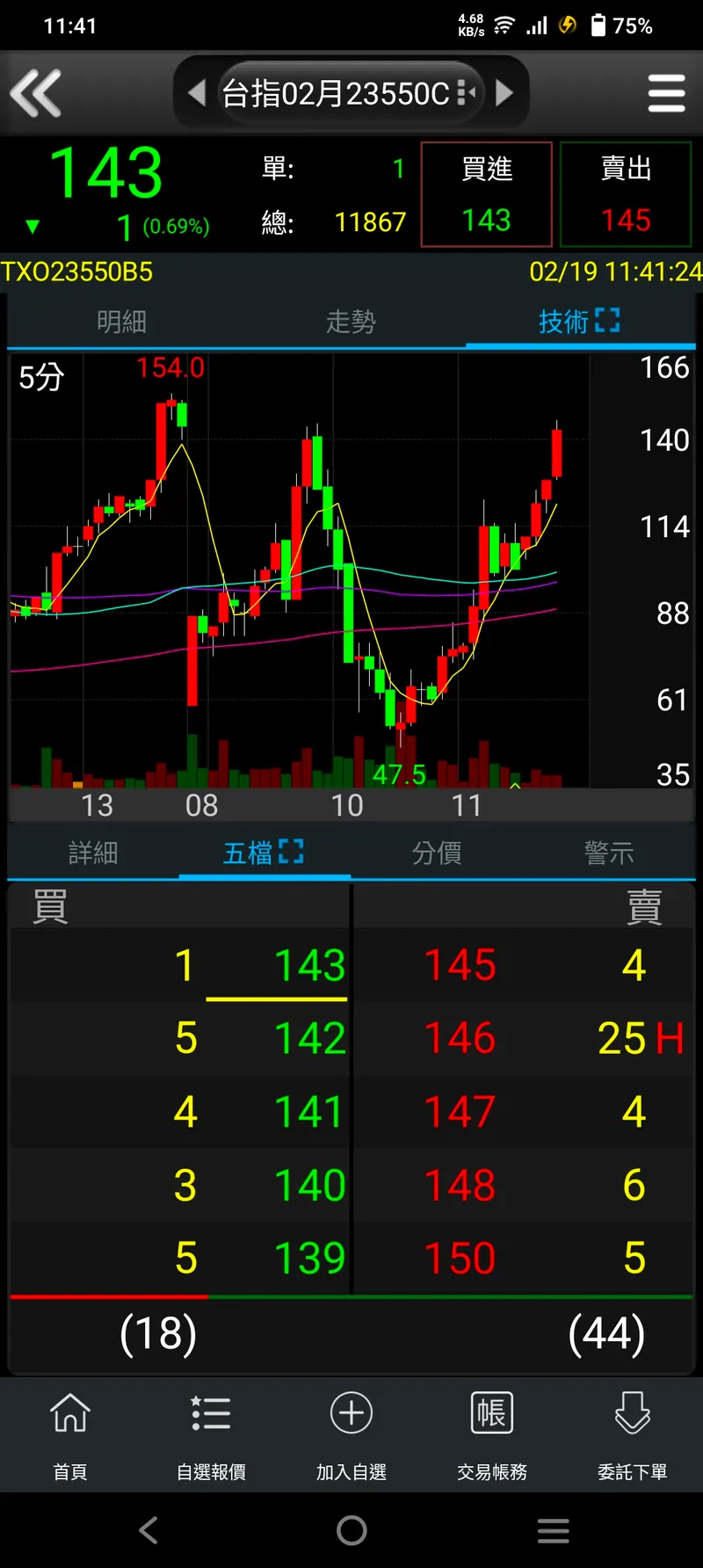Image resolution: width=703 pixels, height=1568 pixels.
Task: Change the 5分 chart interval
Action: coord(41,378)
